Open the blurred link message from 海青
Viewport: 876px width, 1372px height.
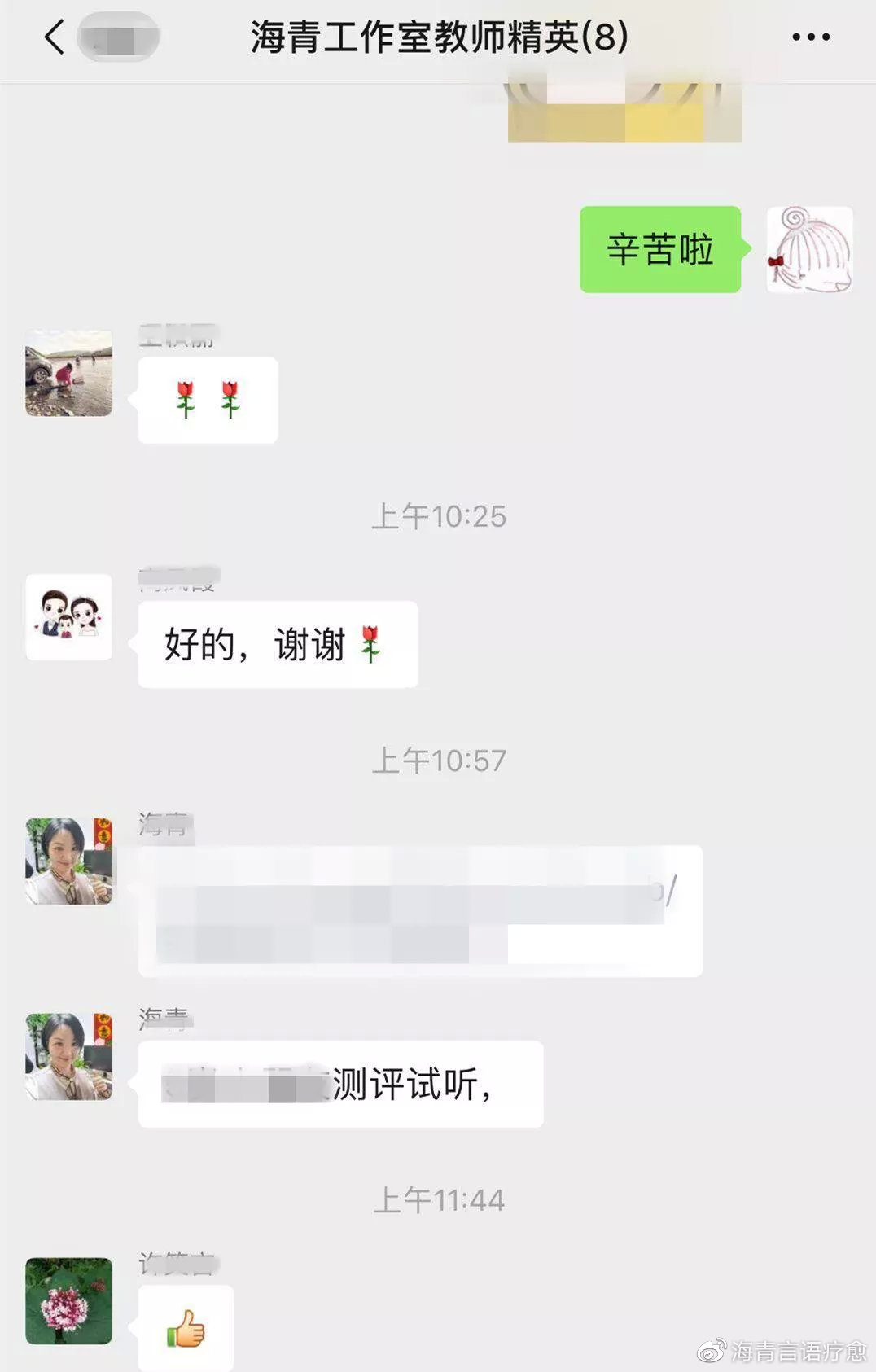coord(420,910)
